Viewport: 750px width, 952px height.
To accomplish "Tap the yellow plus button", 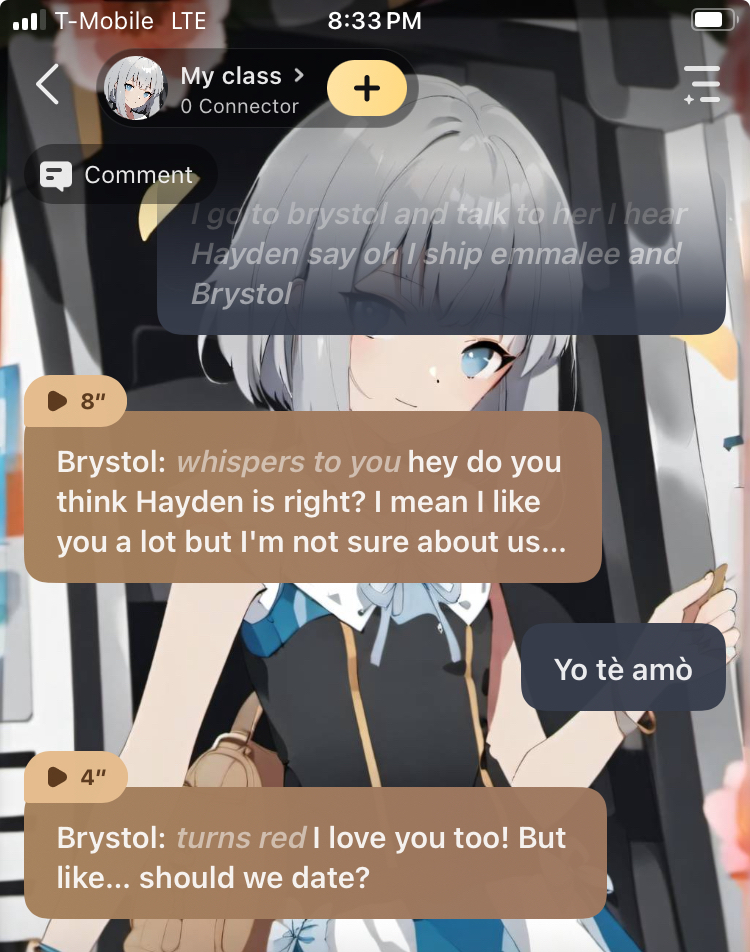I will click(367, 88).
